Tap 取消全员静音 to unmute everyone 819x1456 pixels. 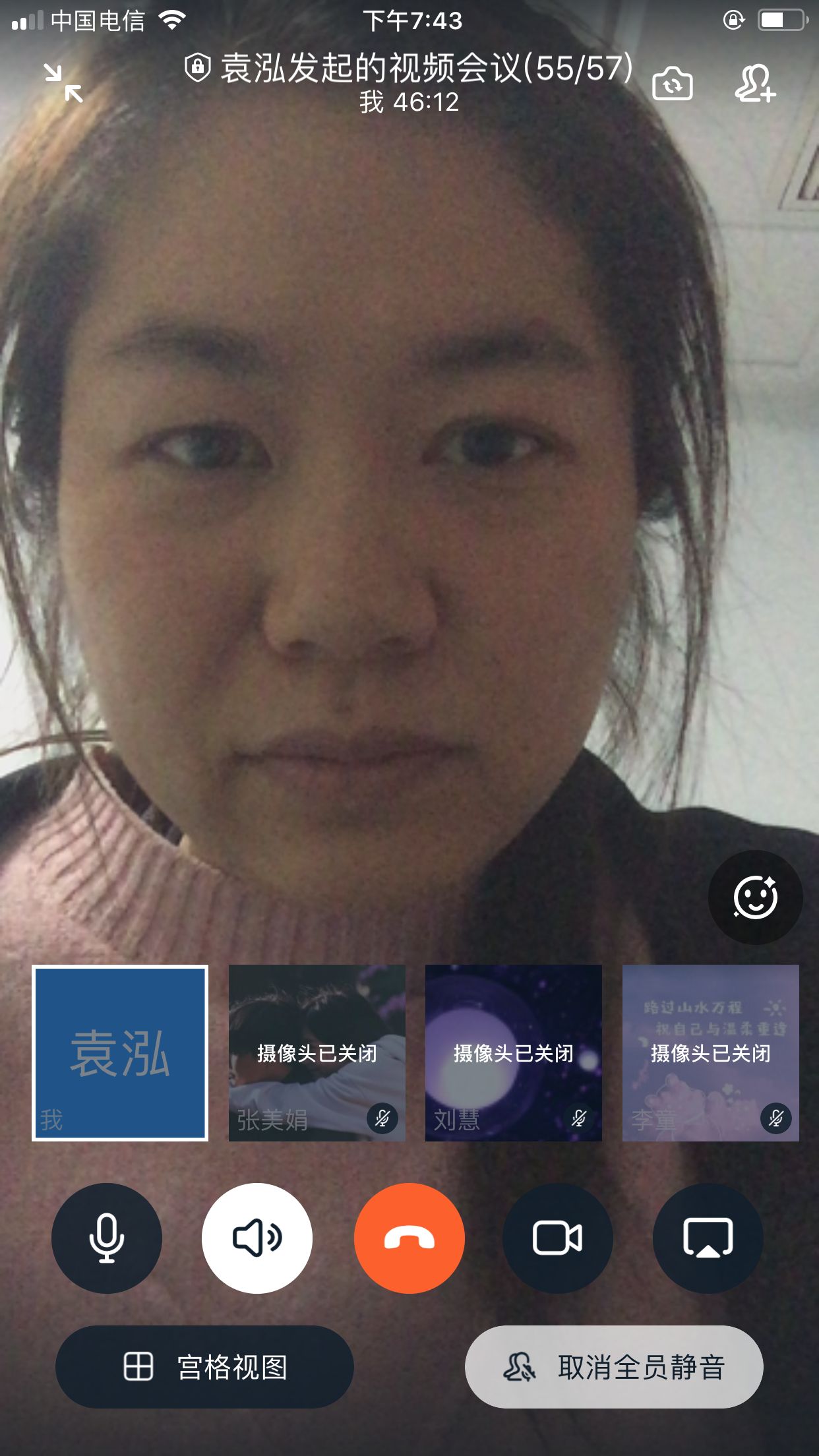(x=614, y=1367)
